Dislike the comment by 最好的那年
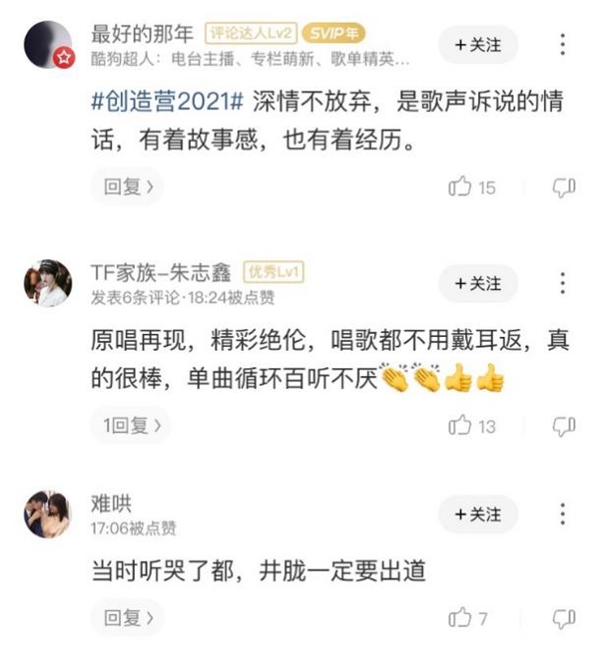 pyautogui.click(x=564, y=187)
